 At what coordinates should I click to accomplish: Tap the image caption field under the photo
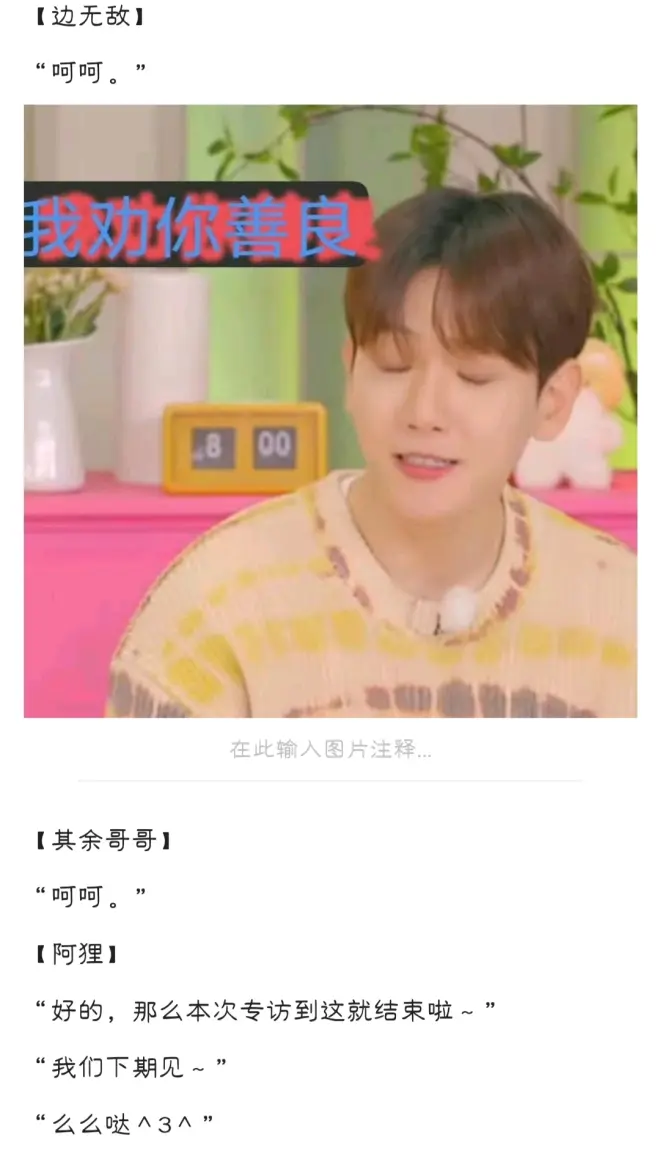click(330, 750)
